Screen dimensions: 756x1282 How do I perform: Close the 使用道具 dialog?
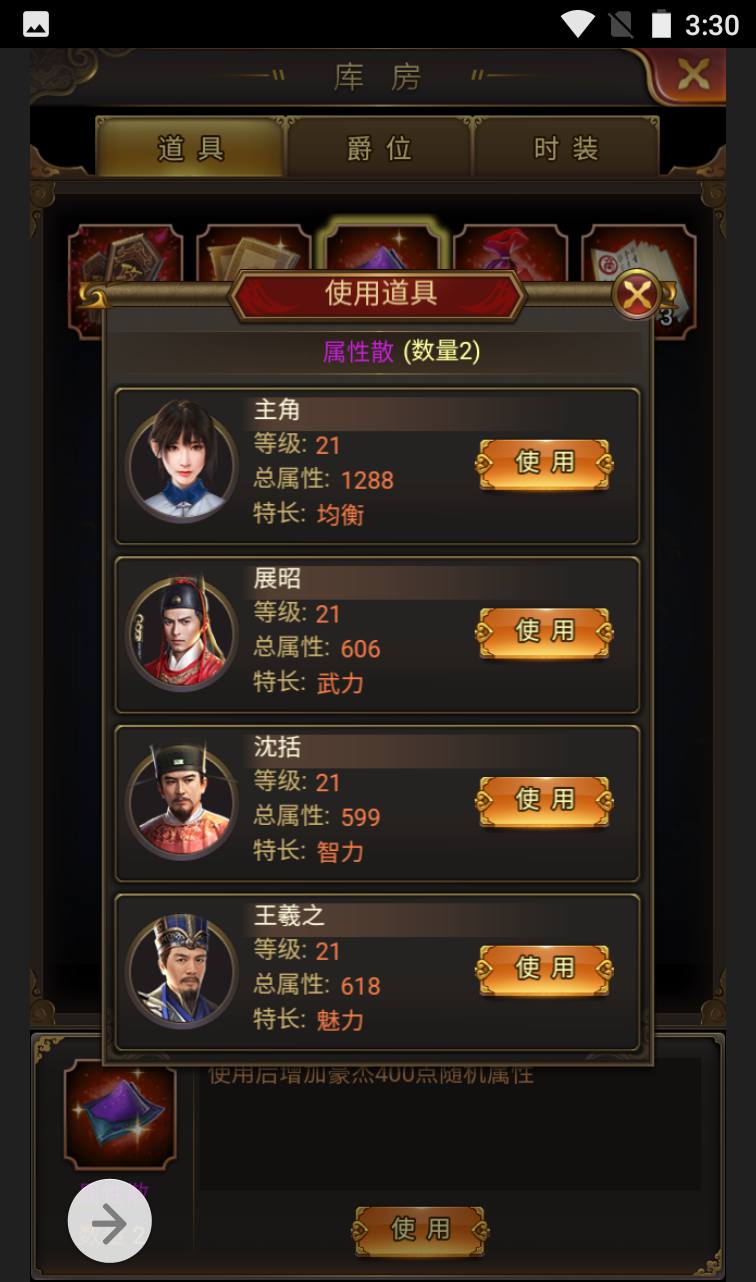pos(636,294)
